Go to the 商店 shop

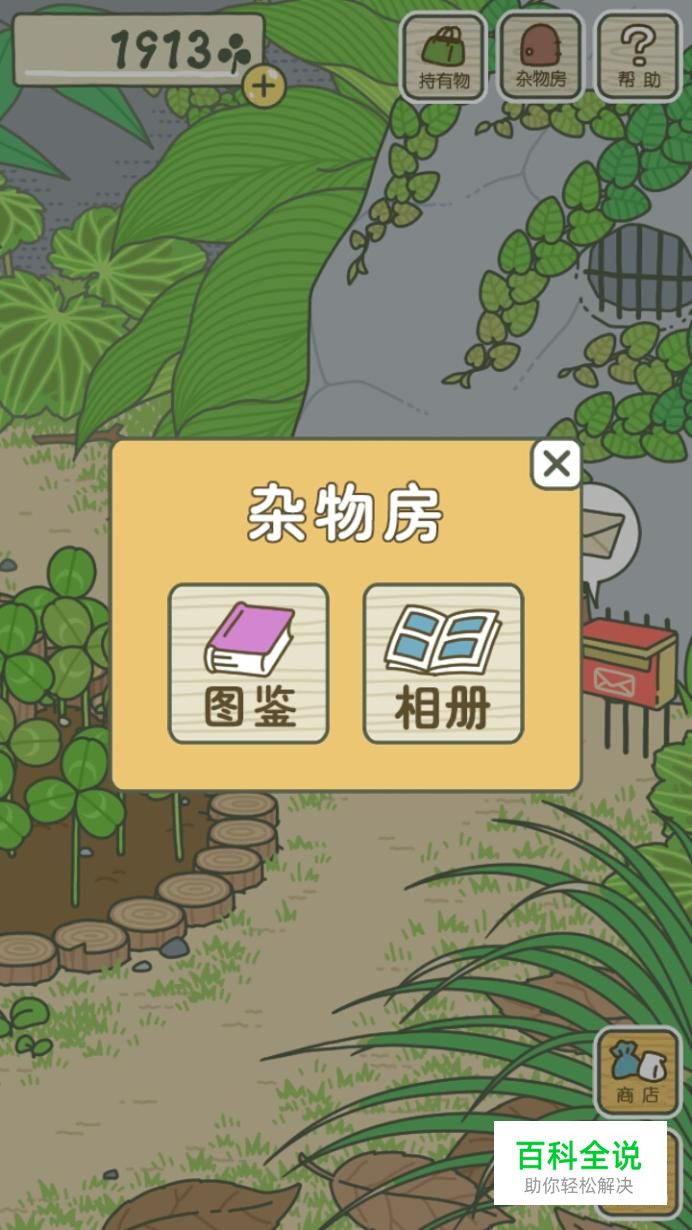click(x=637, y=1072)
